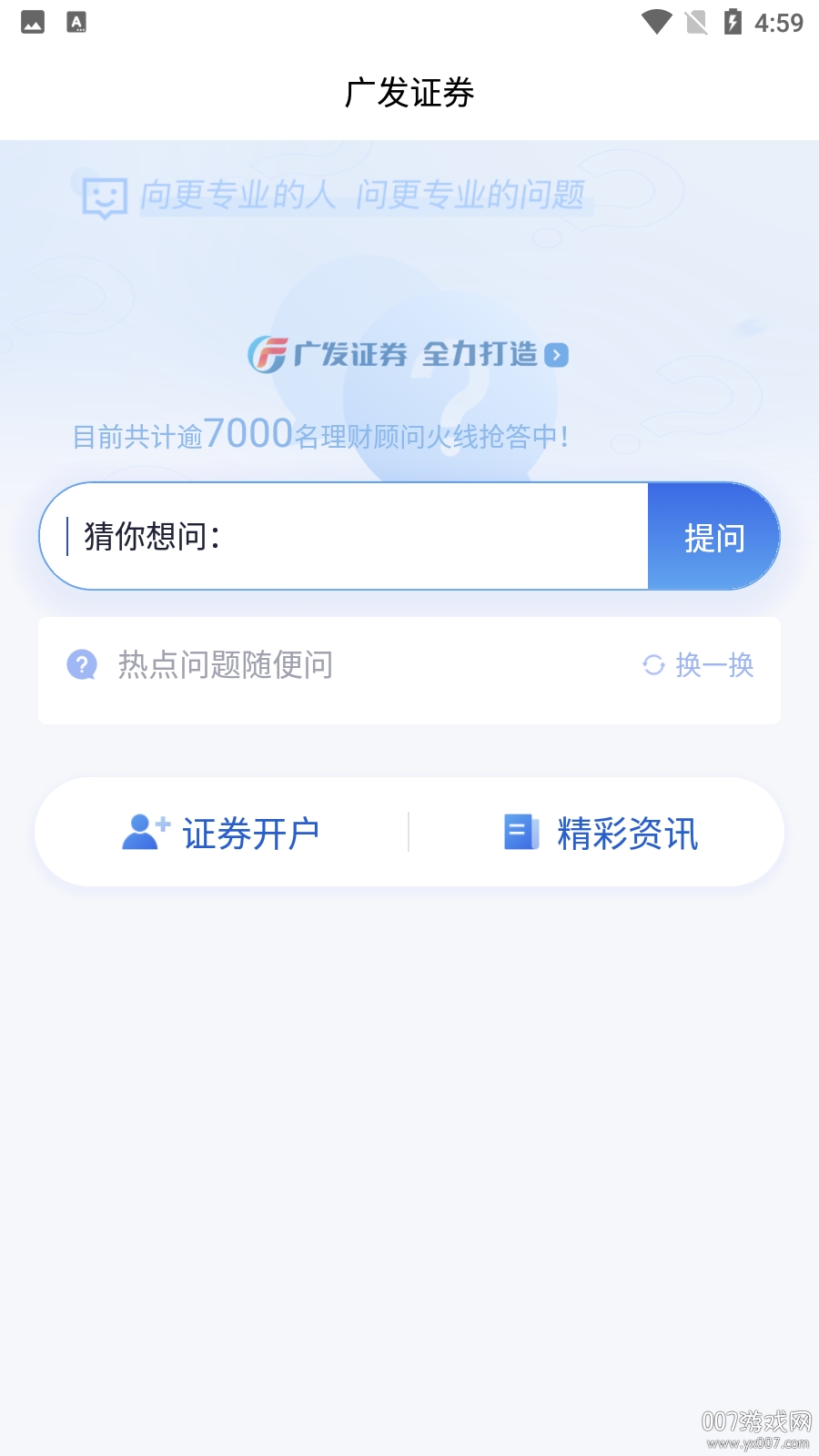Tap the news document icon beside 精彩资讯
The image size is (819, 1456).
click(x=521, y=831)
